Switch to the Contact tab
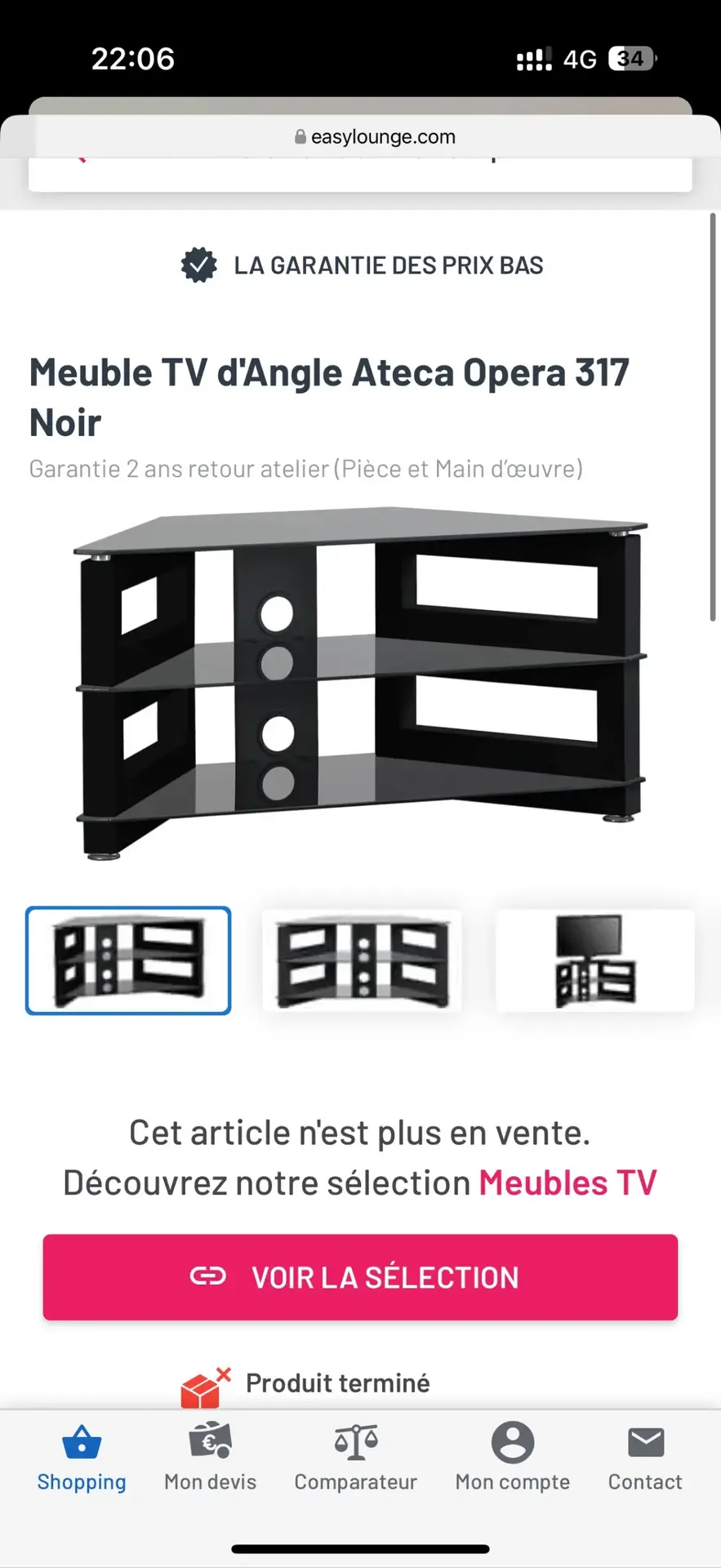721x1568 pixels. click(x=645, y=1459)
